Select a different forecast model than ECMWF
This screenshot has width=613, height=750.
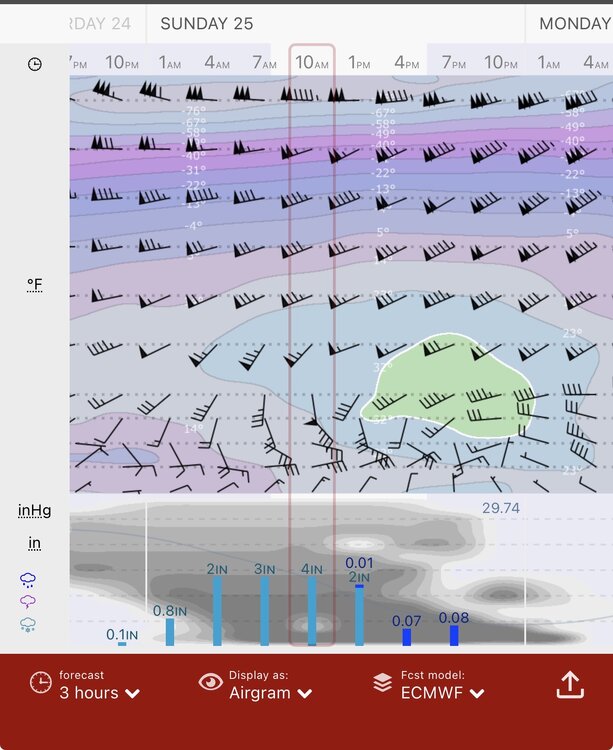tap(441, 692)
